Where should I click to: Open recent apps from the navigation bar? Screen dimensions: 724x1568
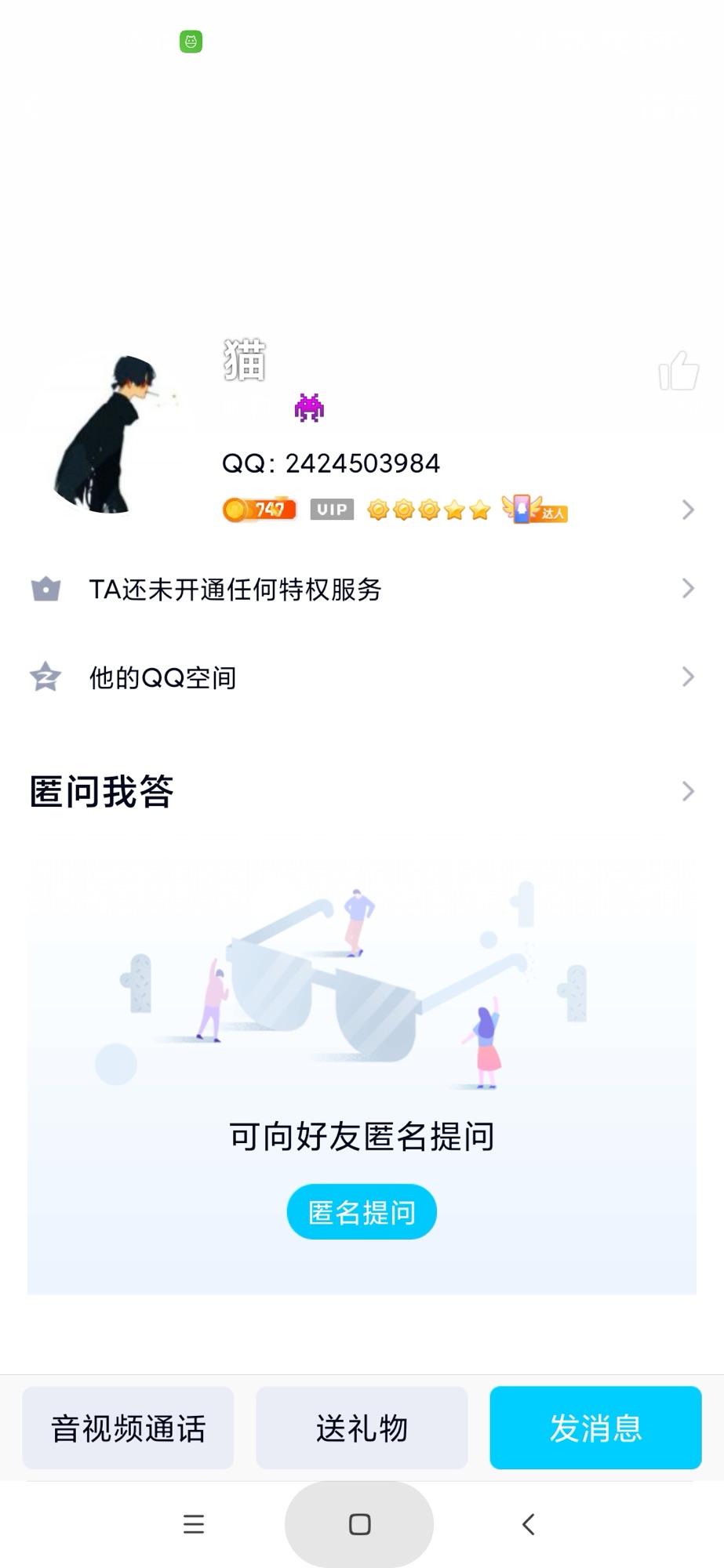click(x=194, y=1524)
